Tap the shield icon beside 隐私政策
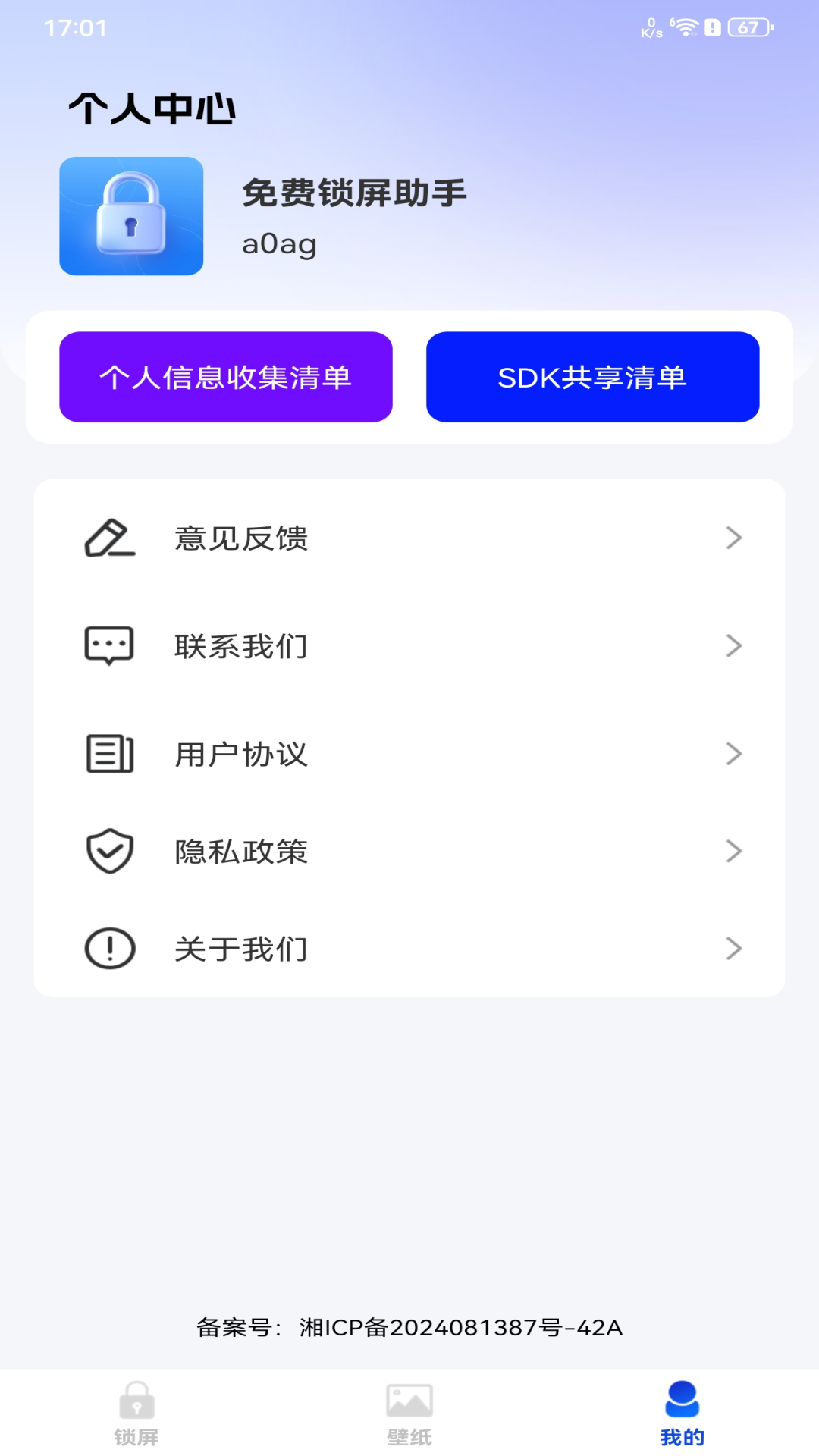 coord(108,851)
